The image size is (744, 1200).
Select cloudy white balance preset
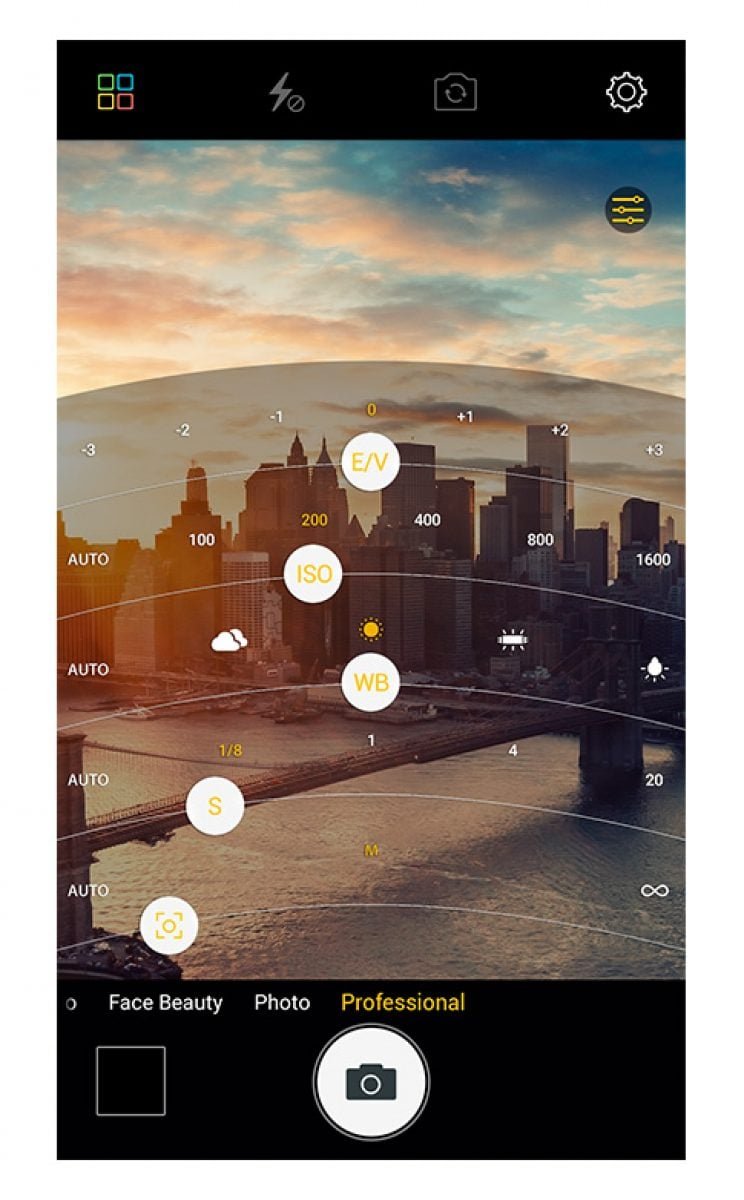[x=229, y=641]
